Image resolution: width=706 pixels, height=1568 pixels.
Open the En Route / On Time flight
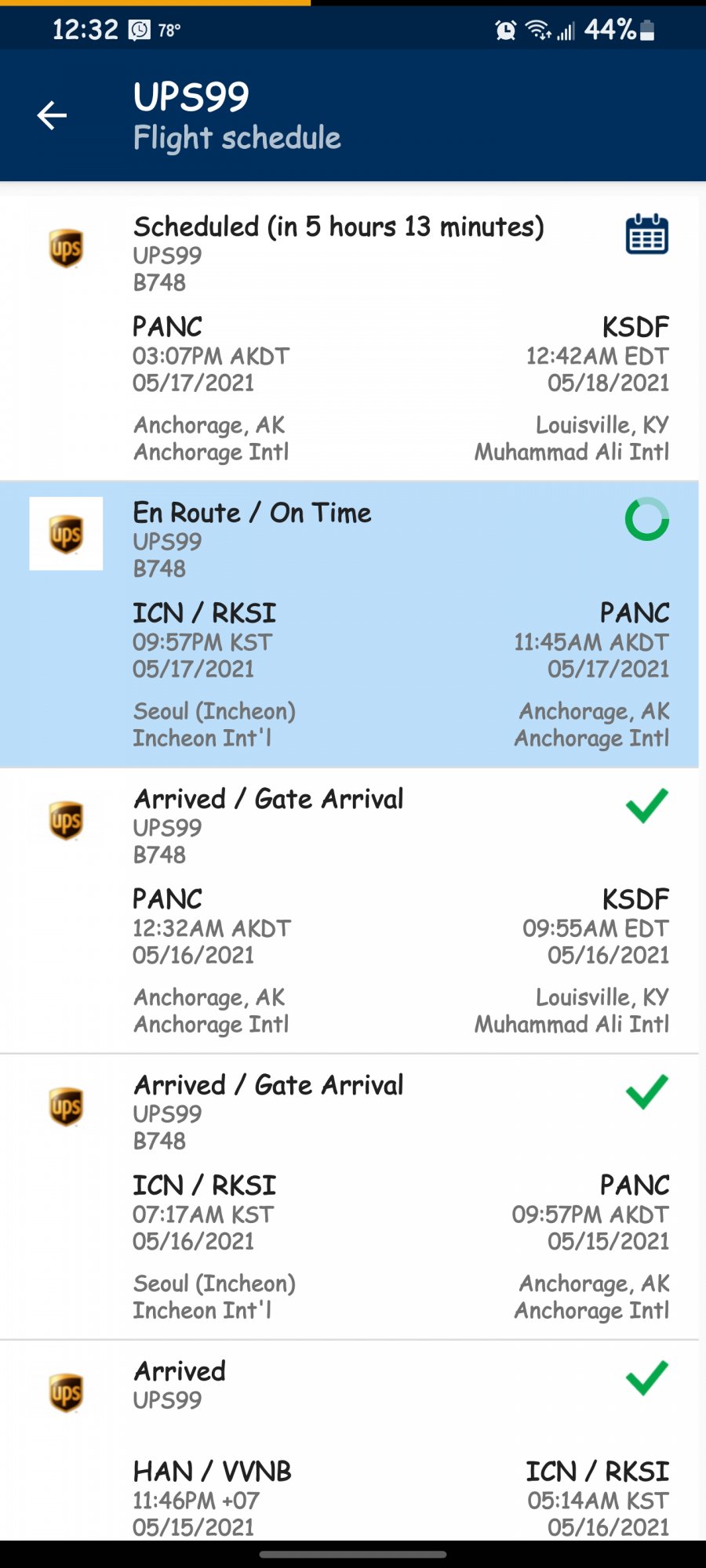click(x=349, y=624)
